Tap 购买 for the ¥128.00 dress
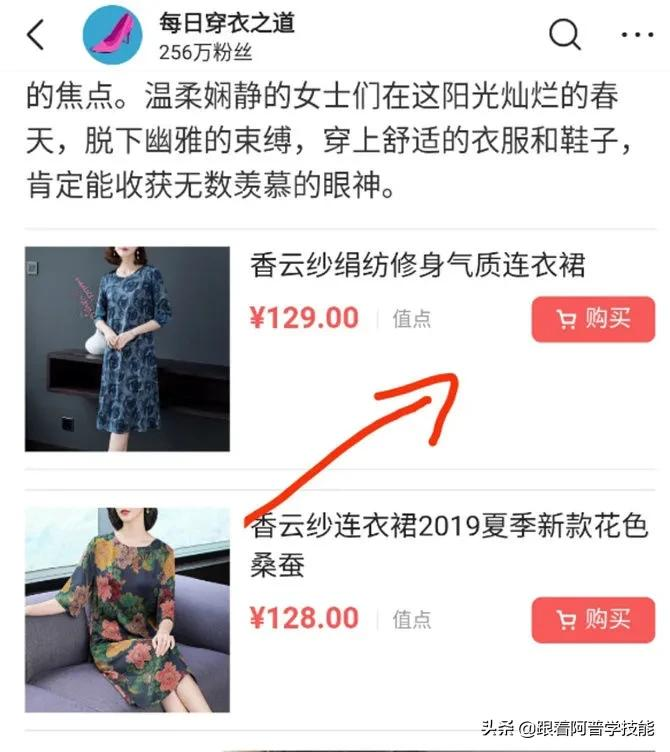 pyautogui.click(x=593, y=620)
